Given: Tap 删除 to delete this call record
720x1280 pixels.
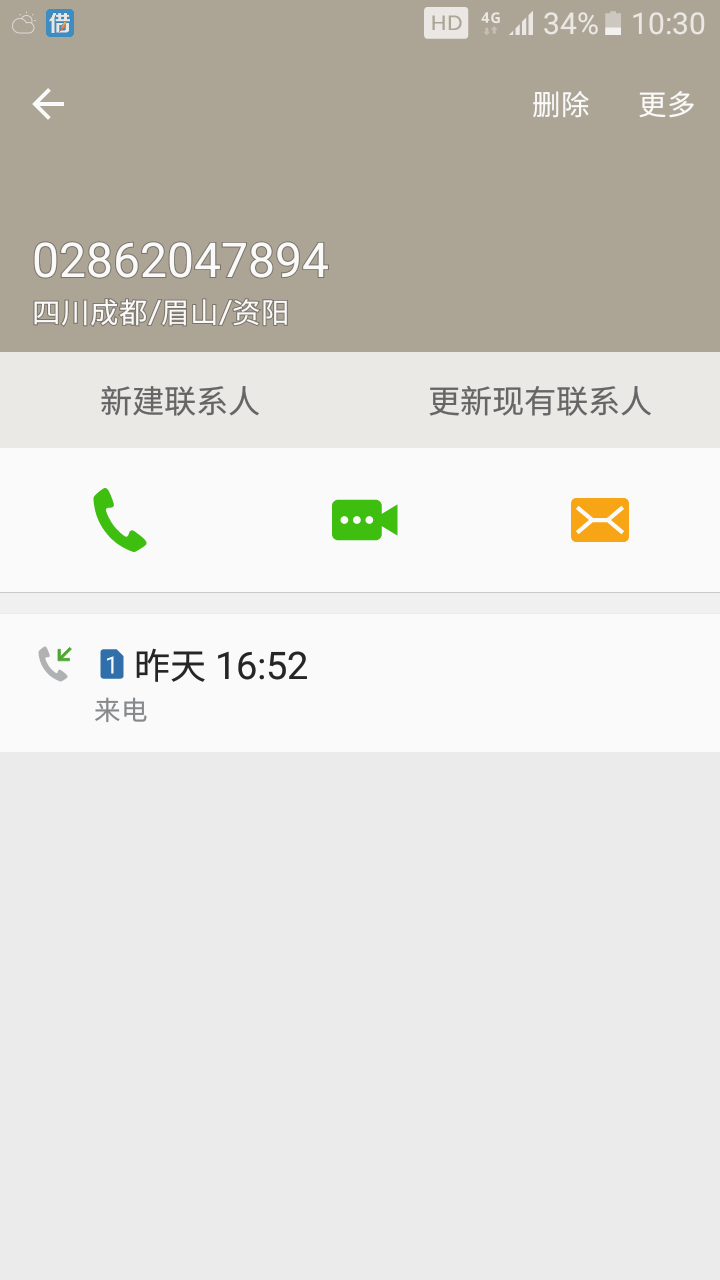Looking at the screenshot, I should pyautogui.click(x=561, y=104).
